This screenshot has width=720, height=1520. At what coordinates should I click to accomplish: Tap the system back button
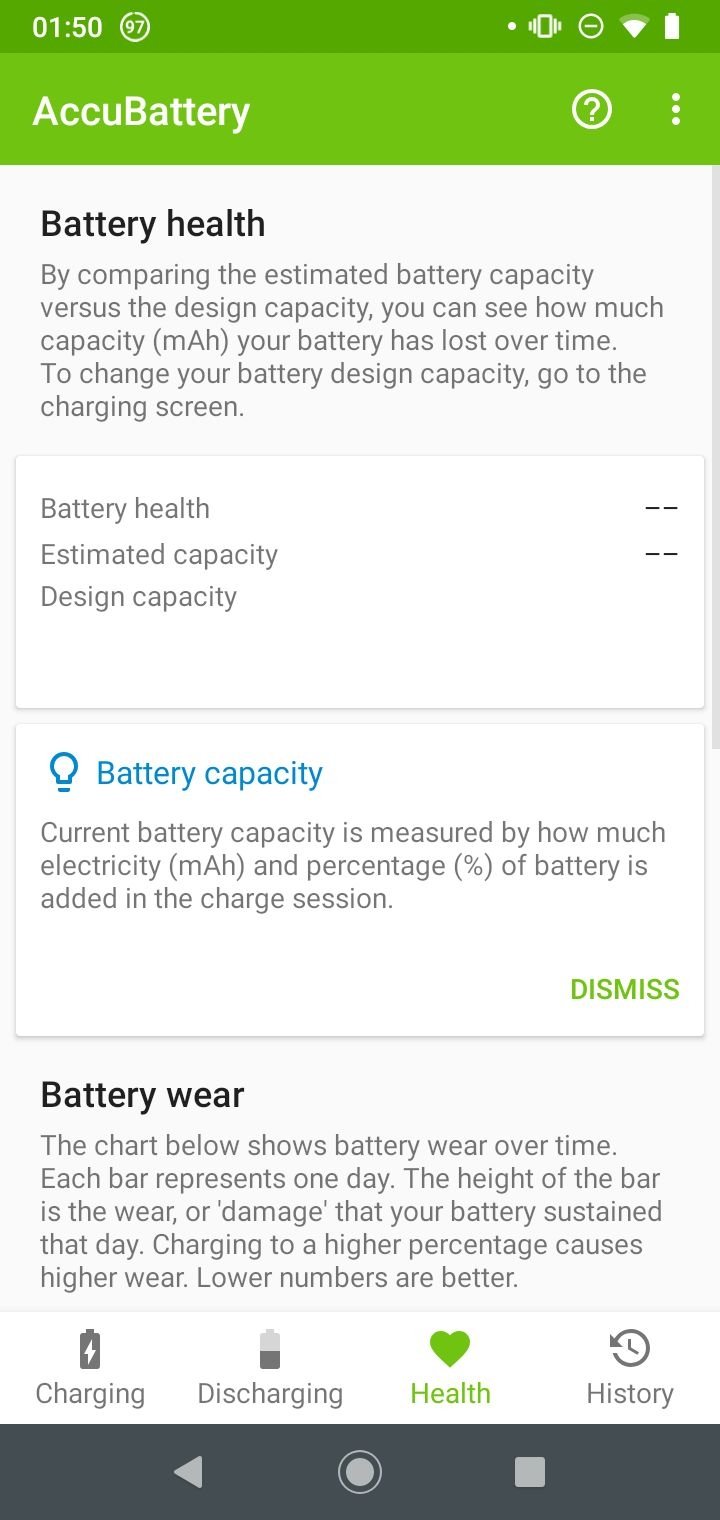pos(188,1471)
